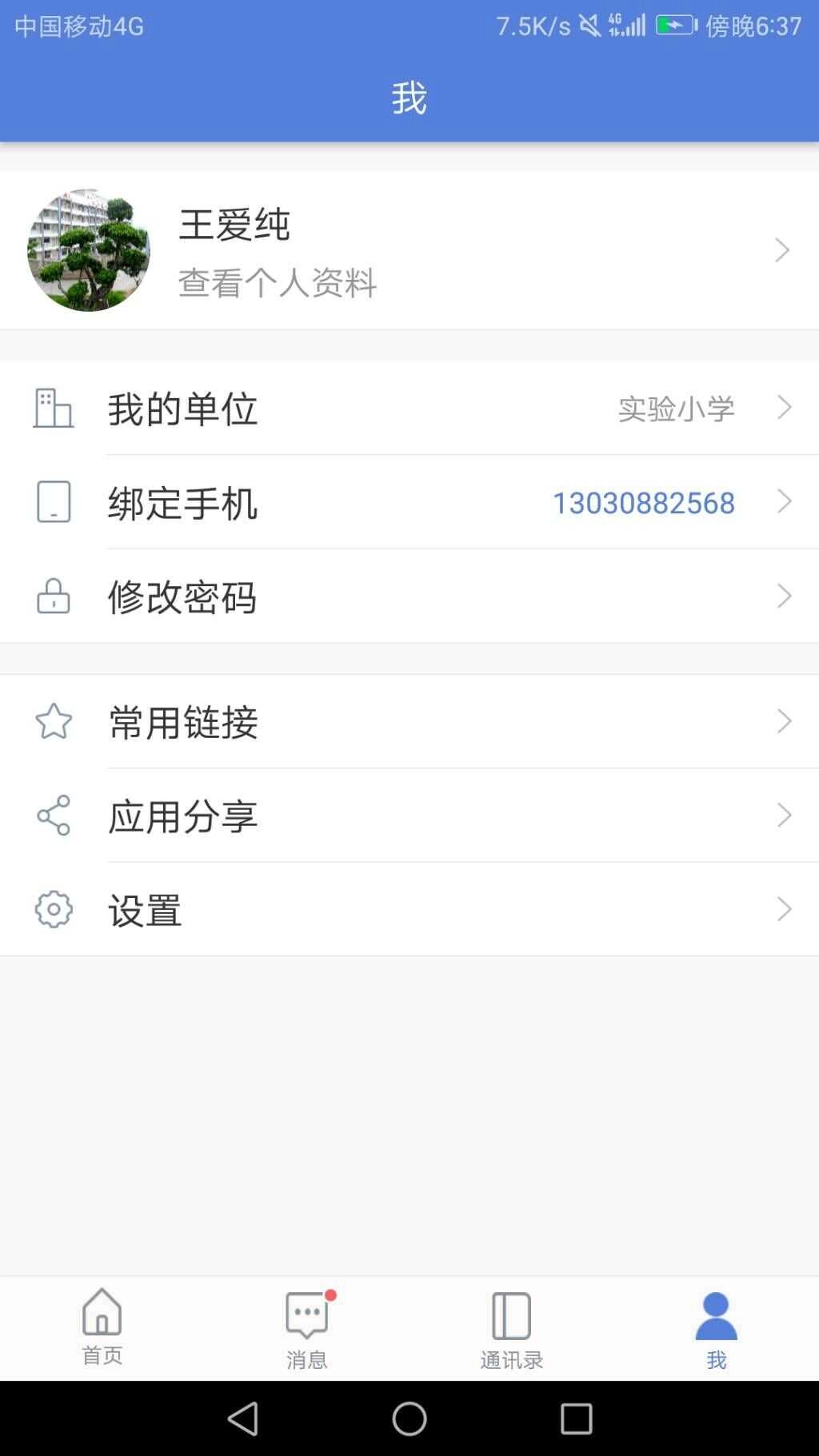Open 我的单位 building icon
This screenshot has height=1456, width=819.
53,409
